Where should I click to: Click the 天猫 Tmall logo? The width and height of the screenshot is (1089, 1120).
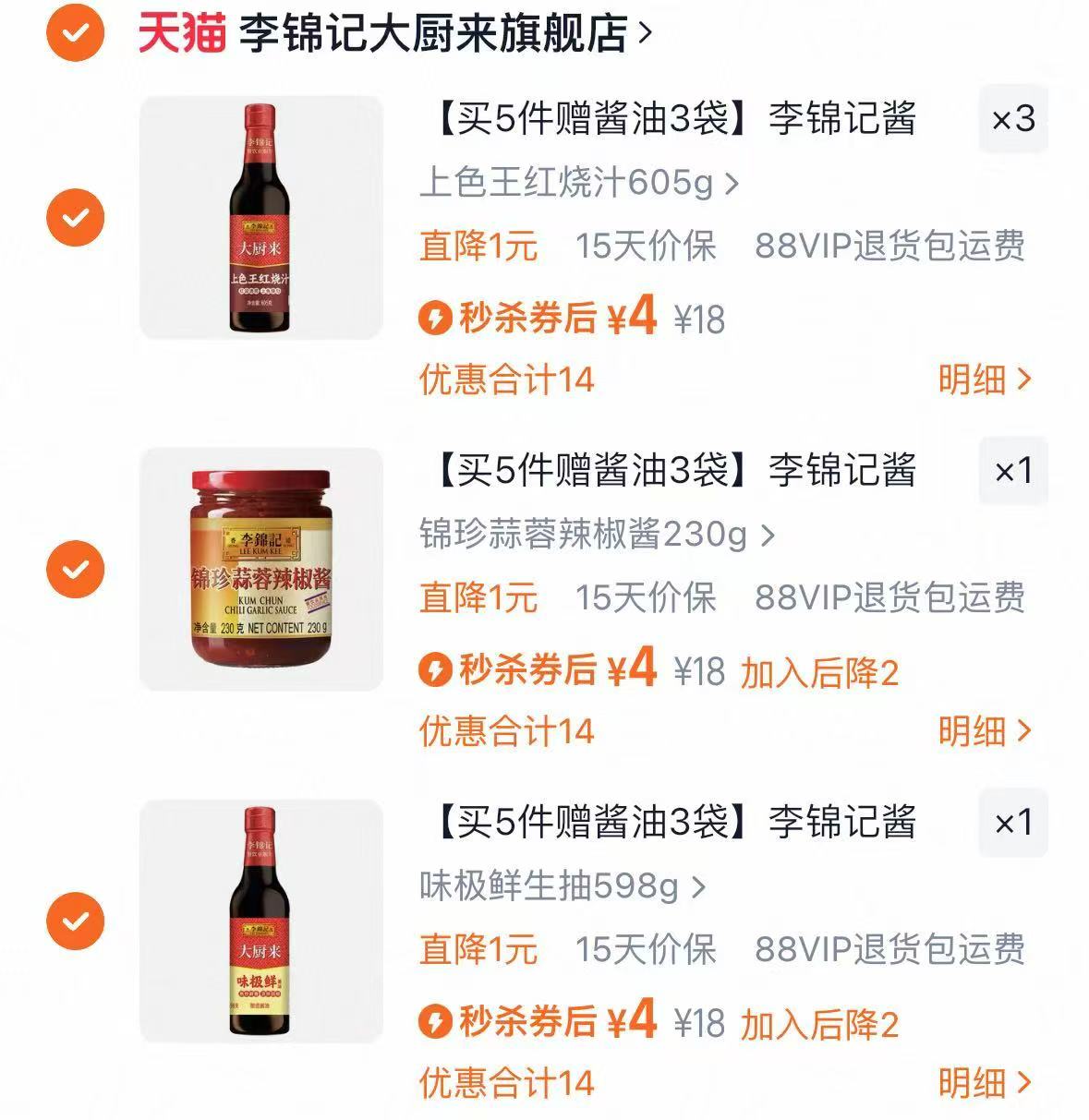(179, 30)
